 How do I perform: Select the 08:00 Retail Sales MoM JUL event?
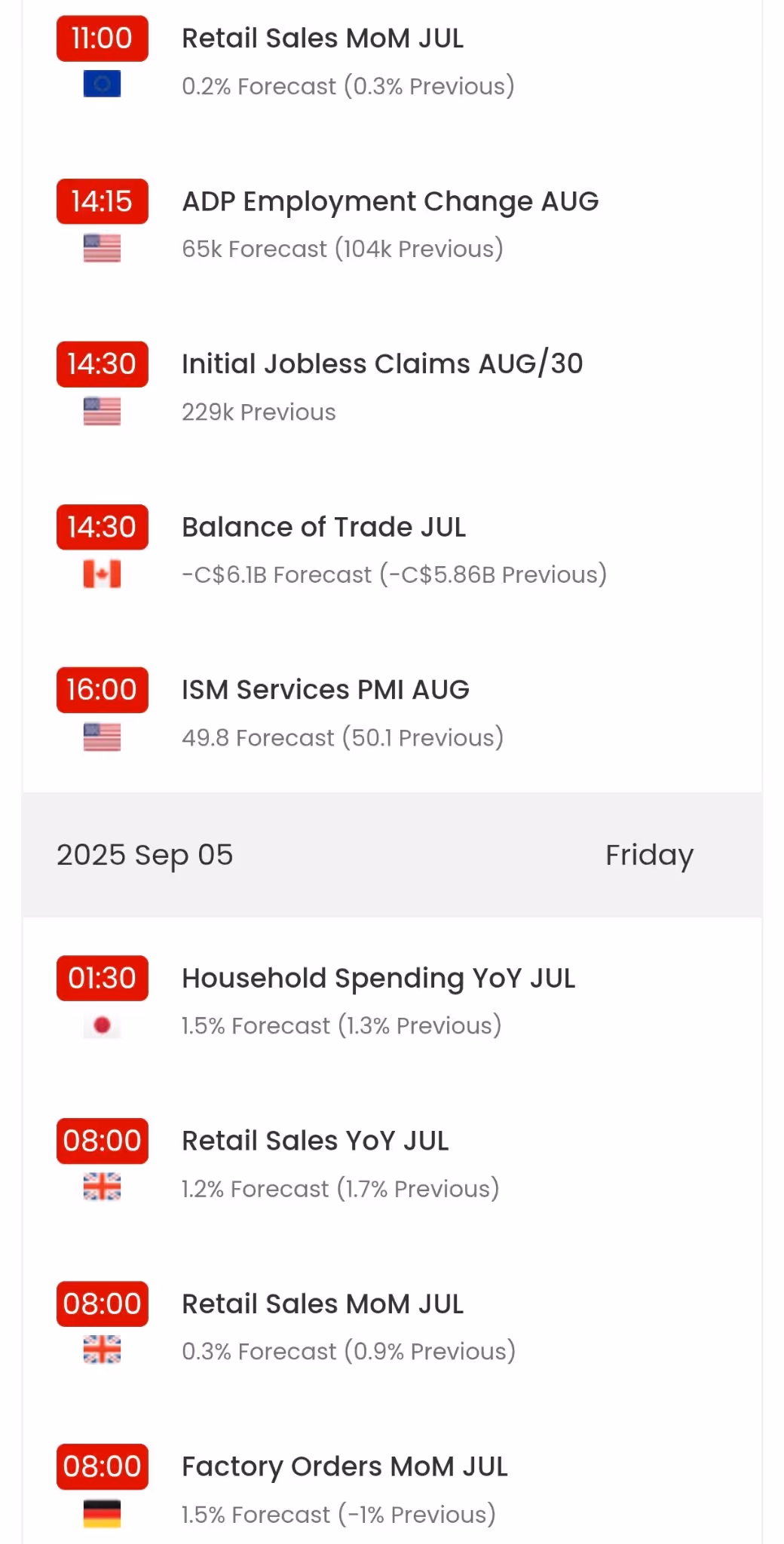323,1304
